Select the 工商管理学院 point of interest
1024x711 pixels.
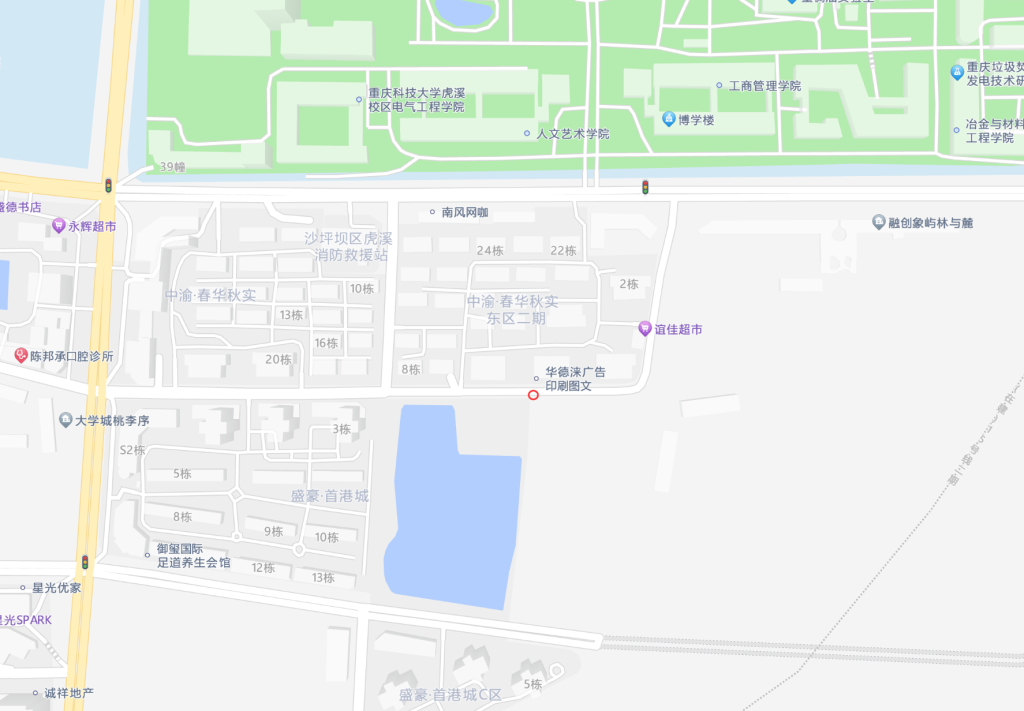click(719, 86)
